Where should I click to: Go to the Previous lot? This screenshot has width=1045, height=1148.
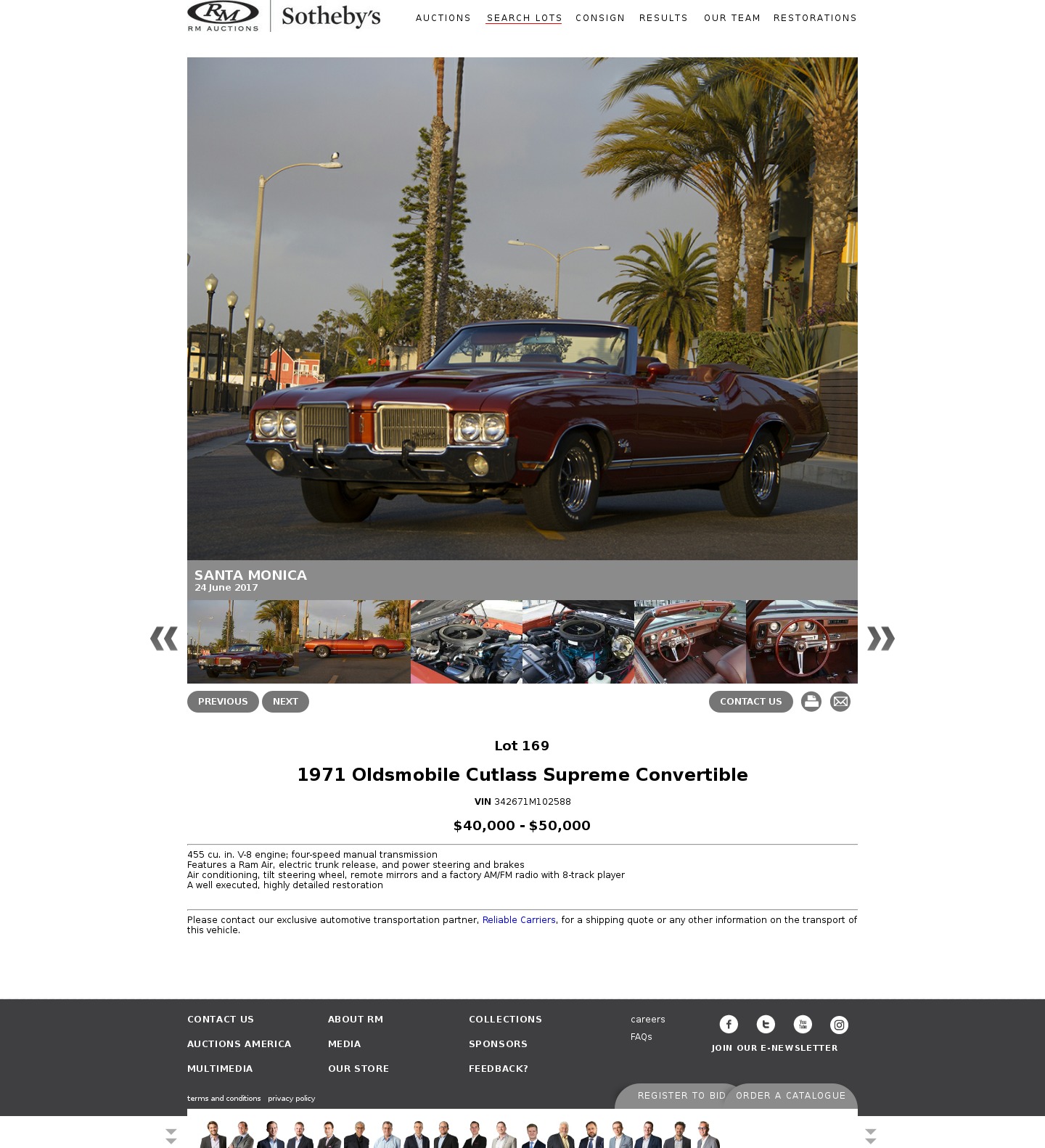[x=223, y=702]
